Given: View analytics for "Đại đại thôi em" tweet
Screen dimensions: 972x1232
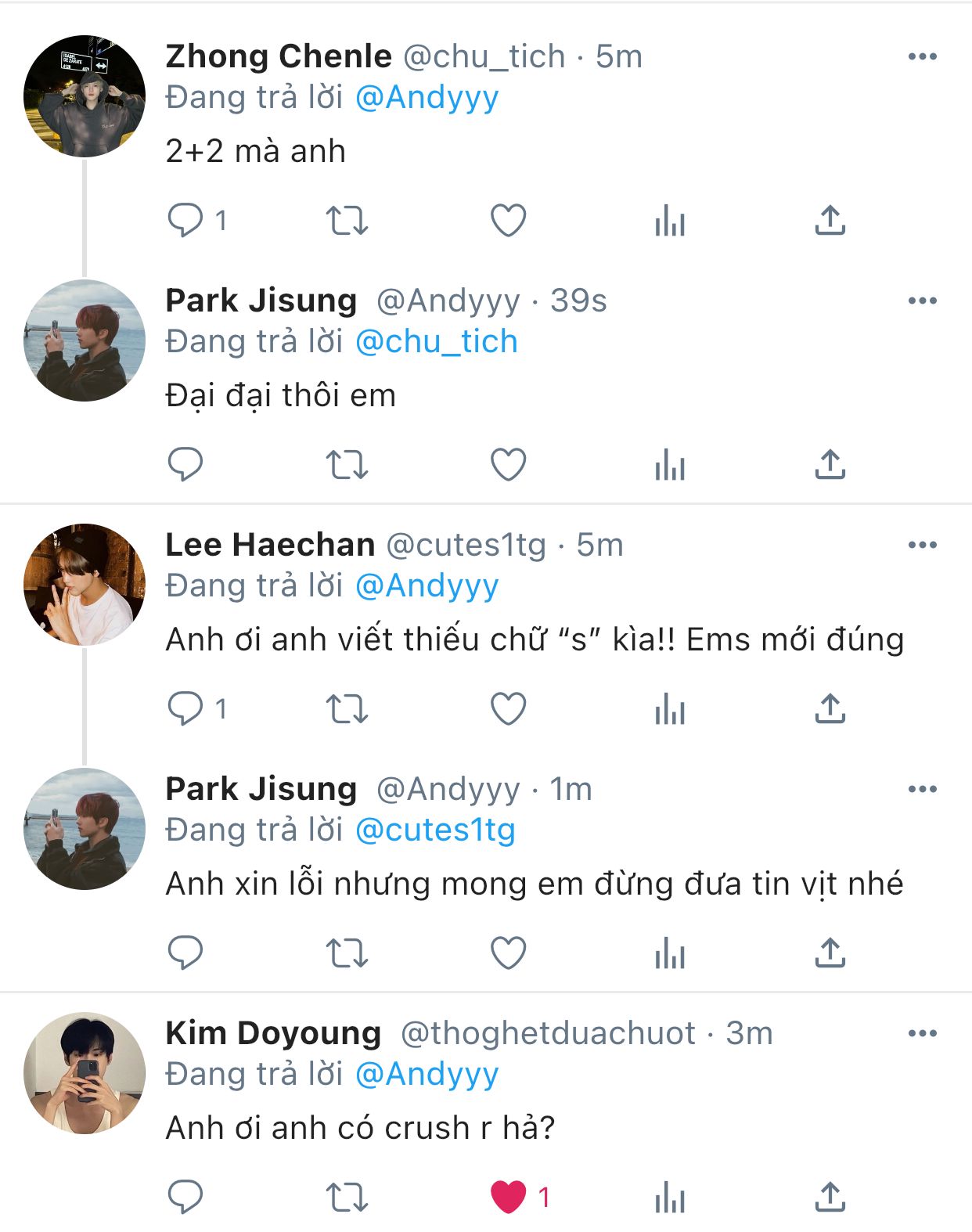Looking at the screenshot, I should (x=669, y=465).
